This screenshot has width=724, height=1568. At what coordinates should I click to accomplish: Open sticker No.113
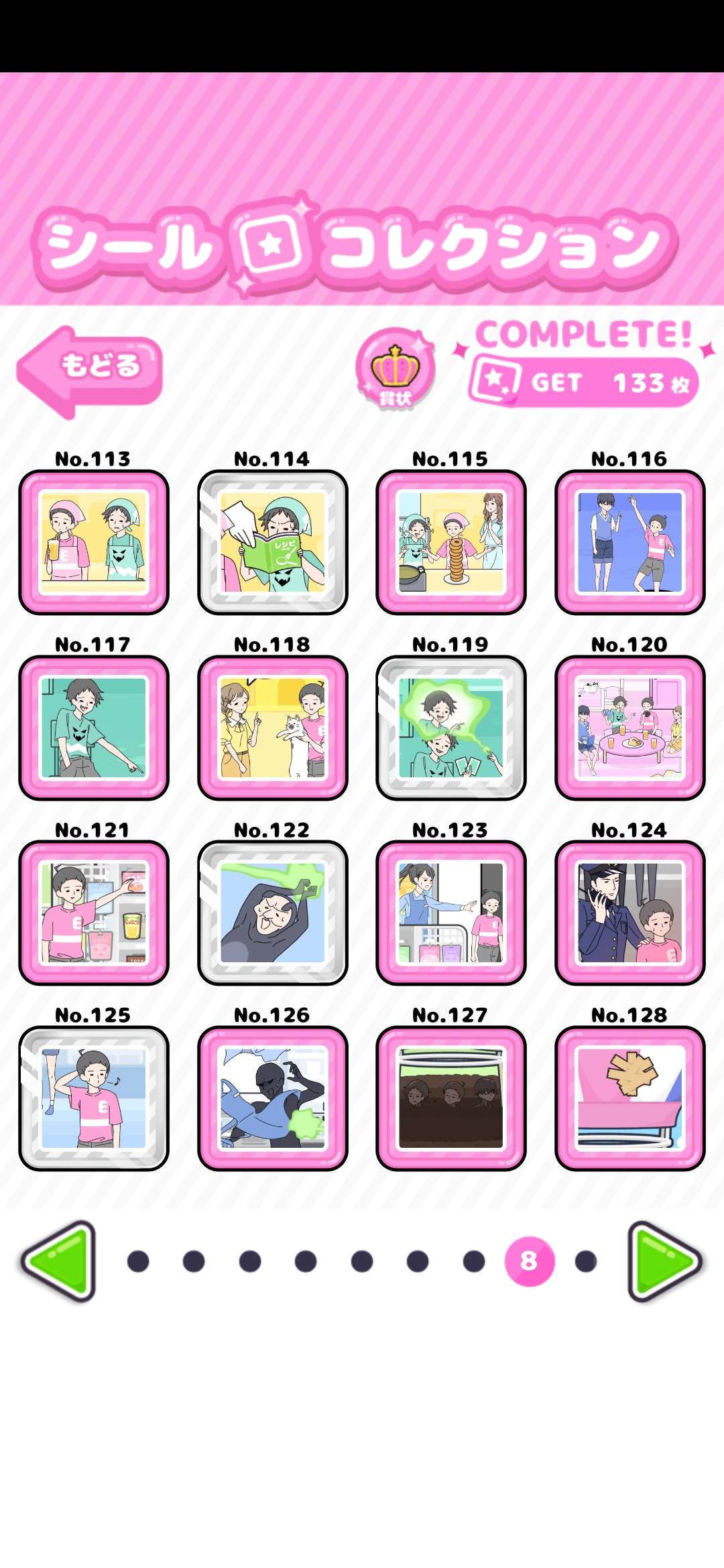tap(94, 542)
